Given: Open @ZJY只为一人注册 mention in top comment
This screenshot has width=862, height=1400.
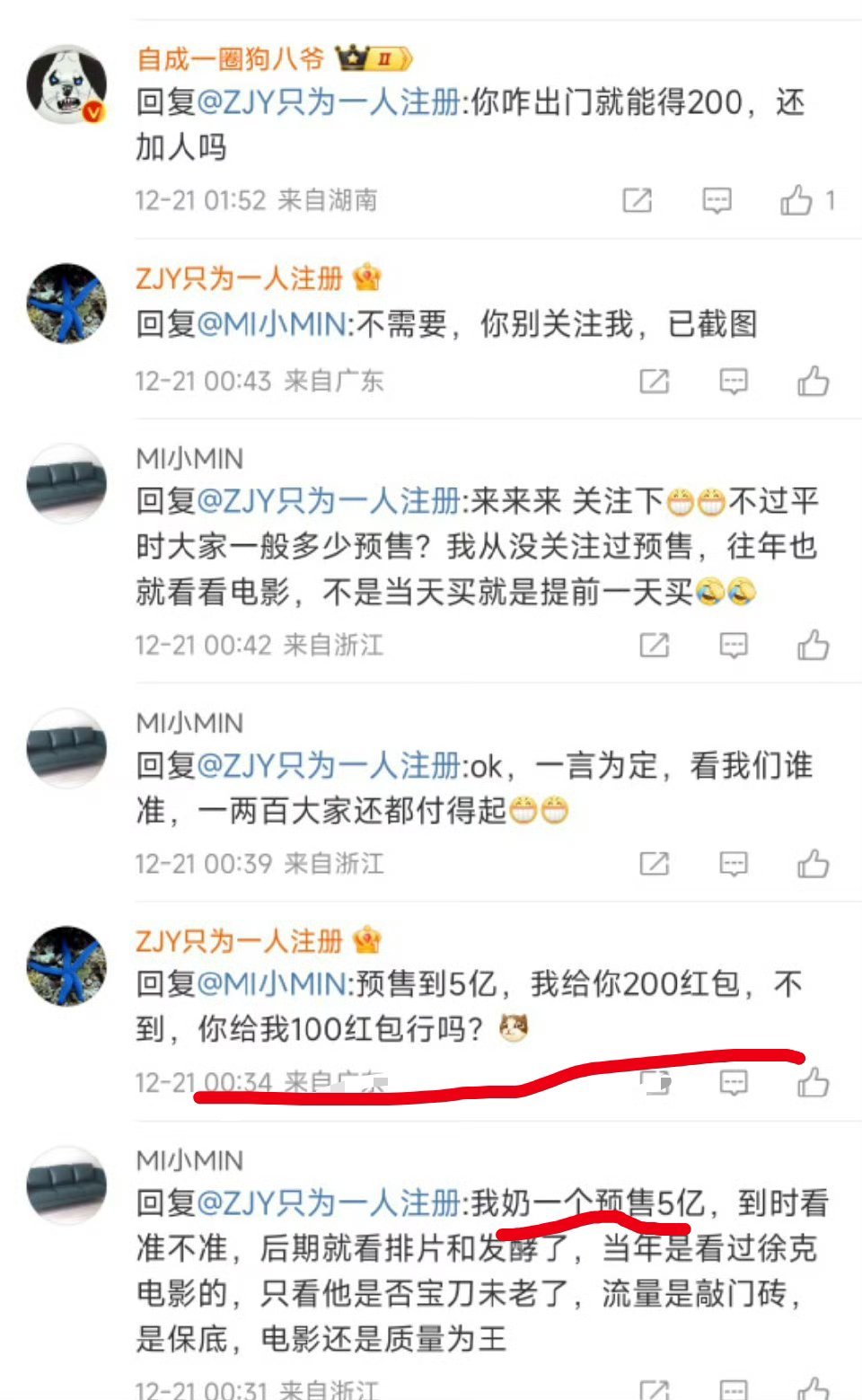Looking at the screenshot, I should tap(323, 104).
